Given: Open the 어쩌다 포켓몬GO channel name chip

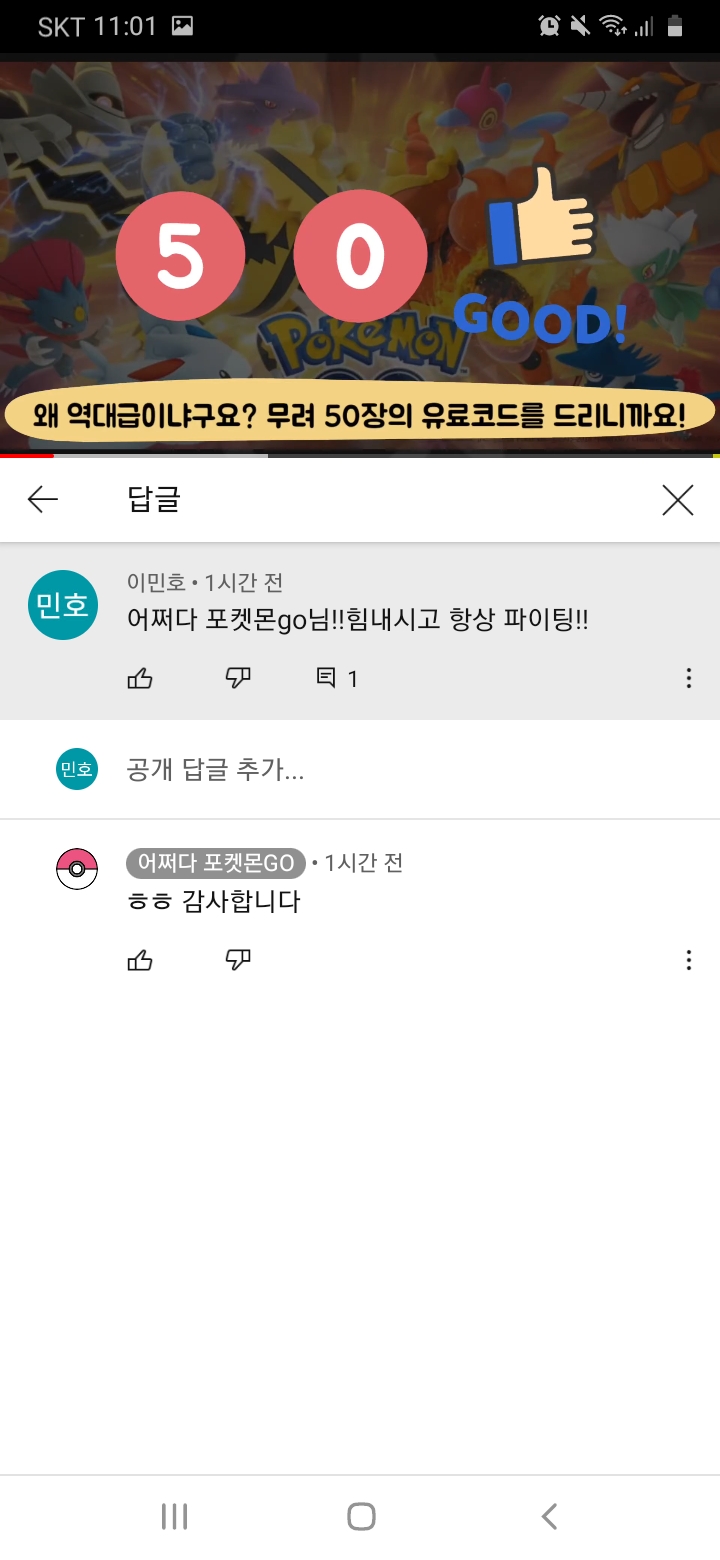Looking at the screenshot, I should (215, 863).
